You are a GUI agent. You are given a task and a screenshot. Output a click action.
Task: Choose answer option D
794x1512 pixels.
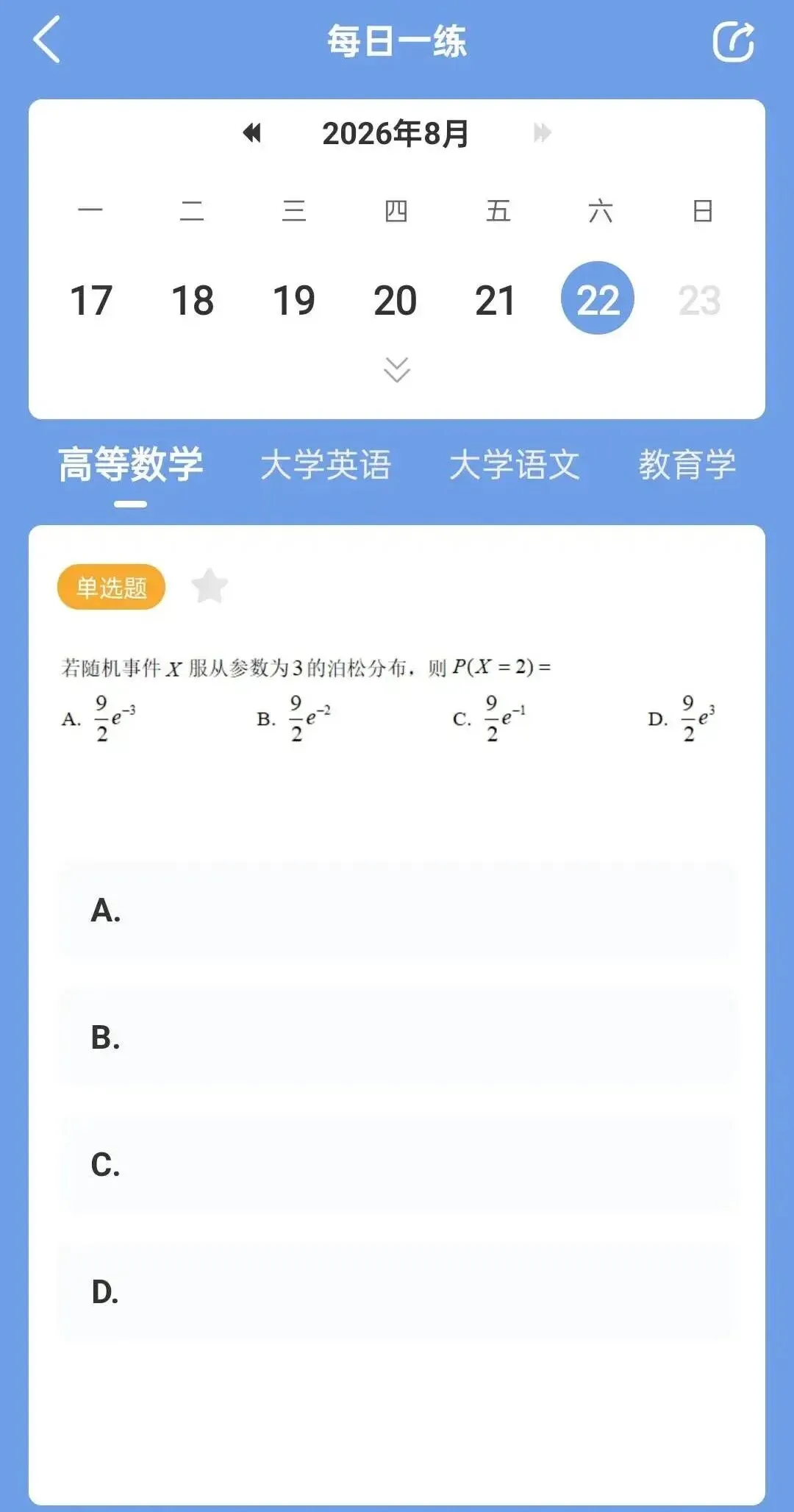(397, 1292)
